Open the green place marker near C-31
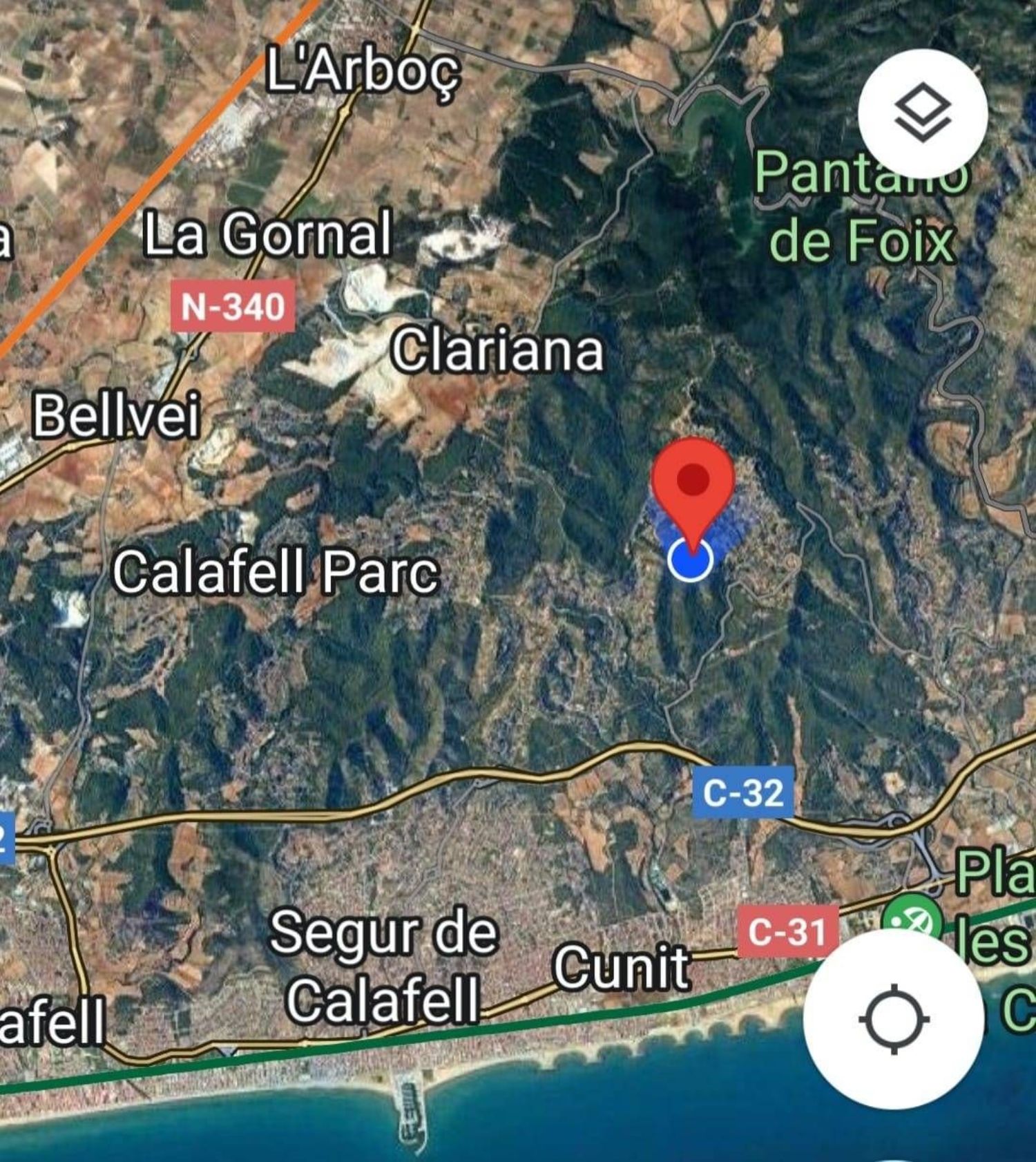 [912, 920]
